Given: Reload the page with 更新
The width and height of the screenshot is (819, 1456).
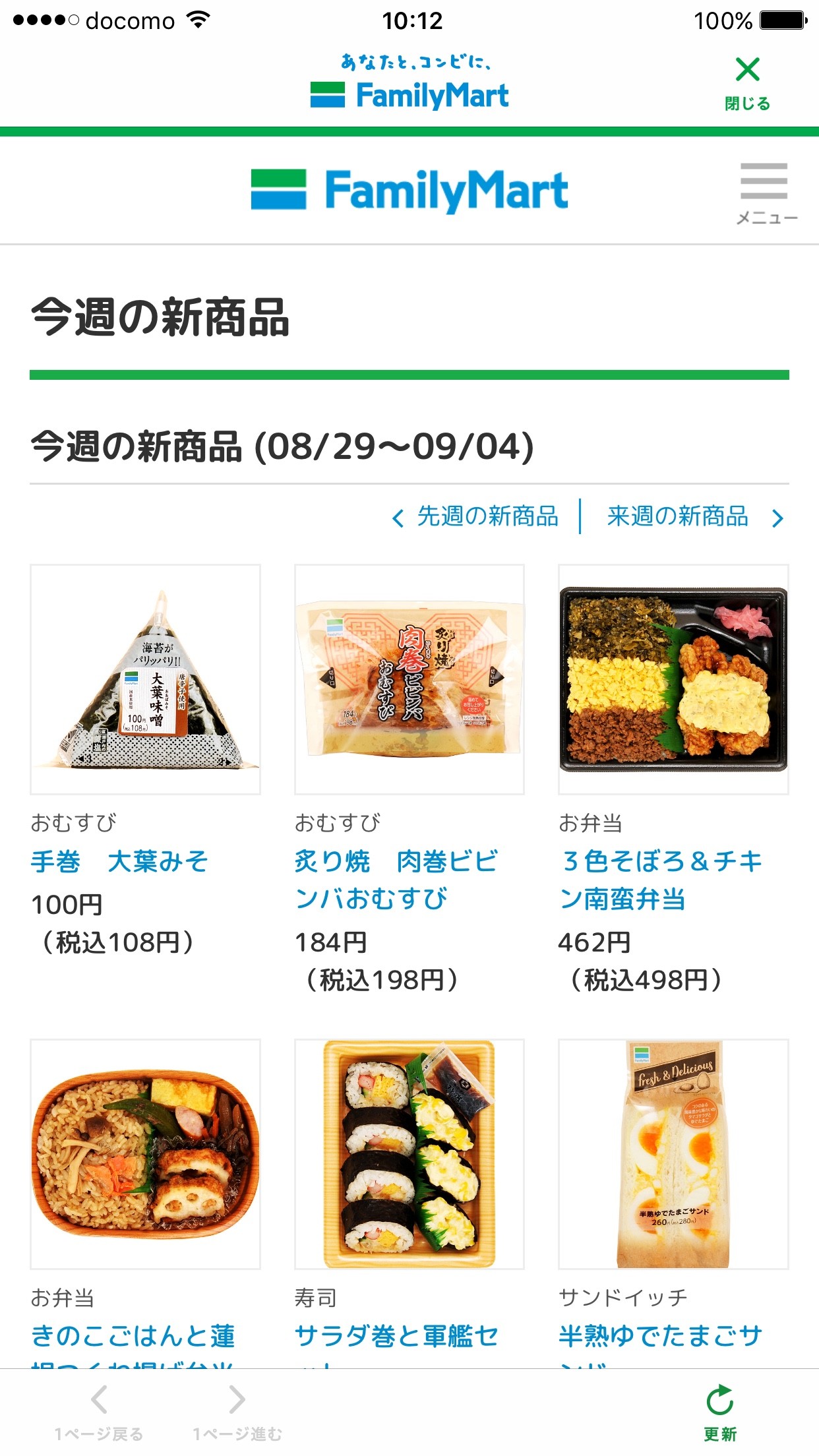Looking at the screenshot, I should click(x=719, y=1411).
